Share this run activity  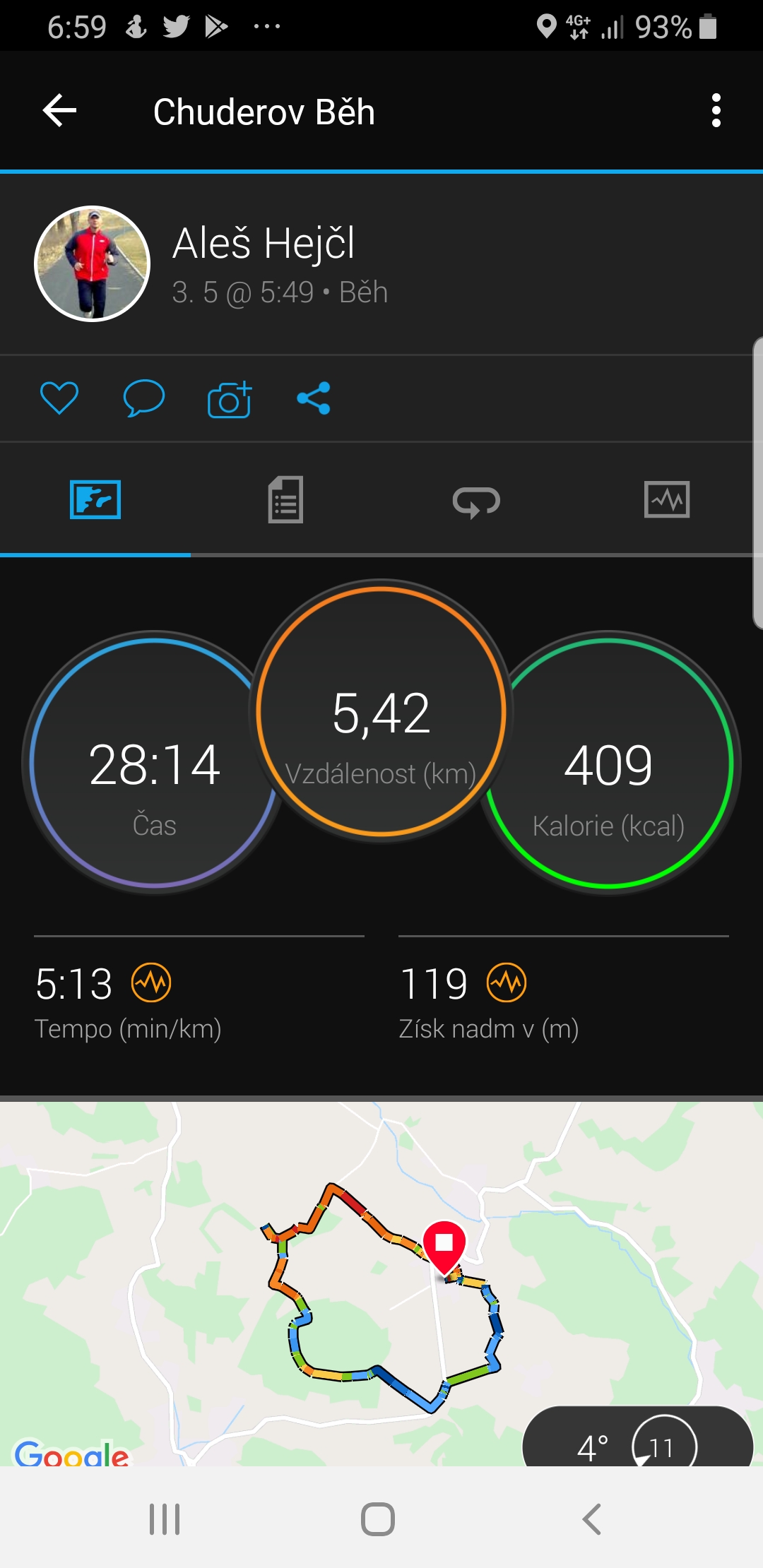point(314,398)
